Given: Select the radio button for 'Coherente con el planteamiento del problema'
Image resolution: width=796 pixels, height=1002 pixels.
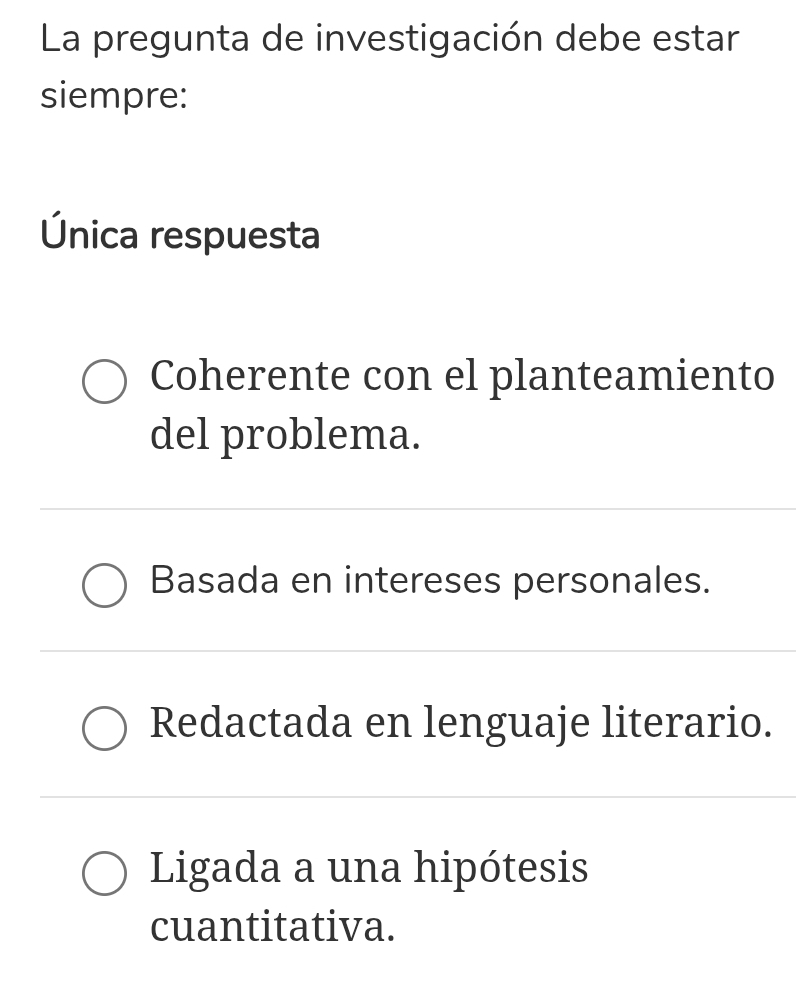Looking at the screenshot, I should [104, 383].
